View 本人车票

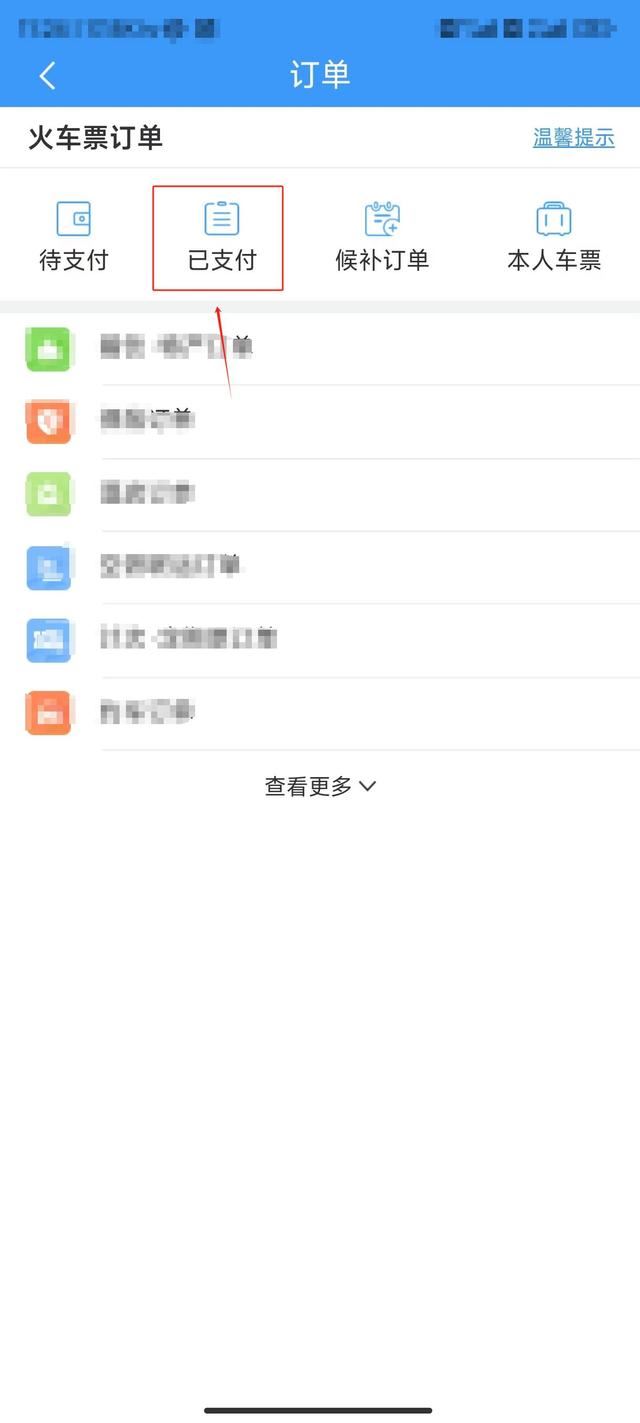[554, 237]
